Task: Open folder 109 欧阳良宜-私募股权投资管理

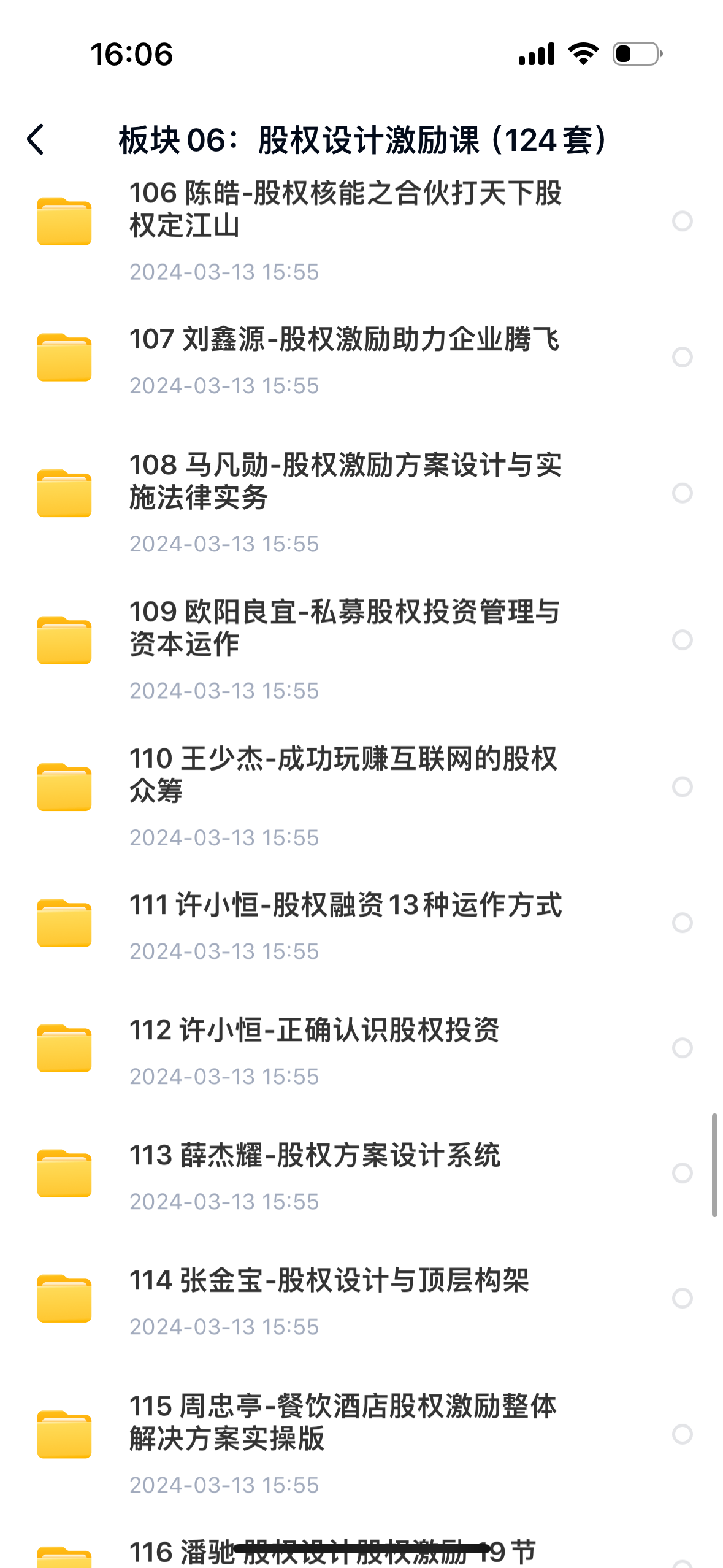Action: tap(345, 628)
